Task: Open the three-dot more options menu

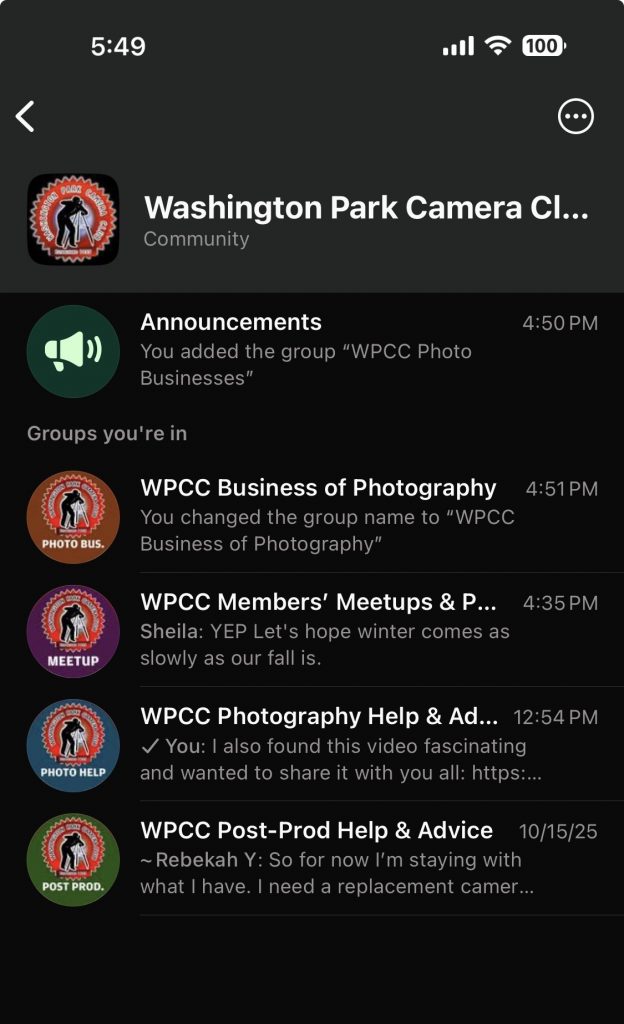Action: click(575, 117)
